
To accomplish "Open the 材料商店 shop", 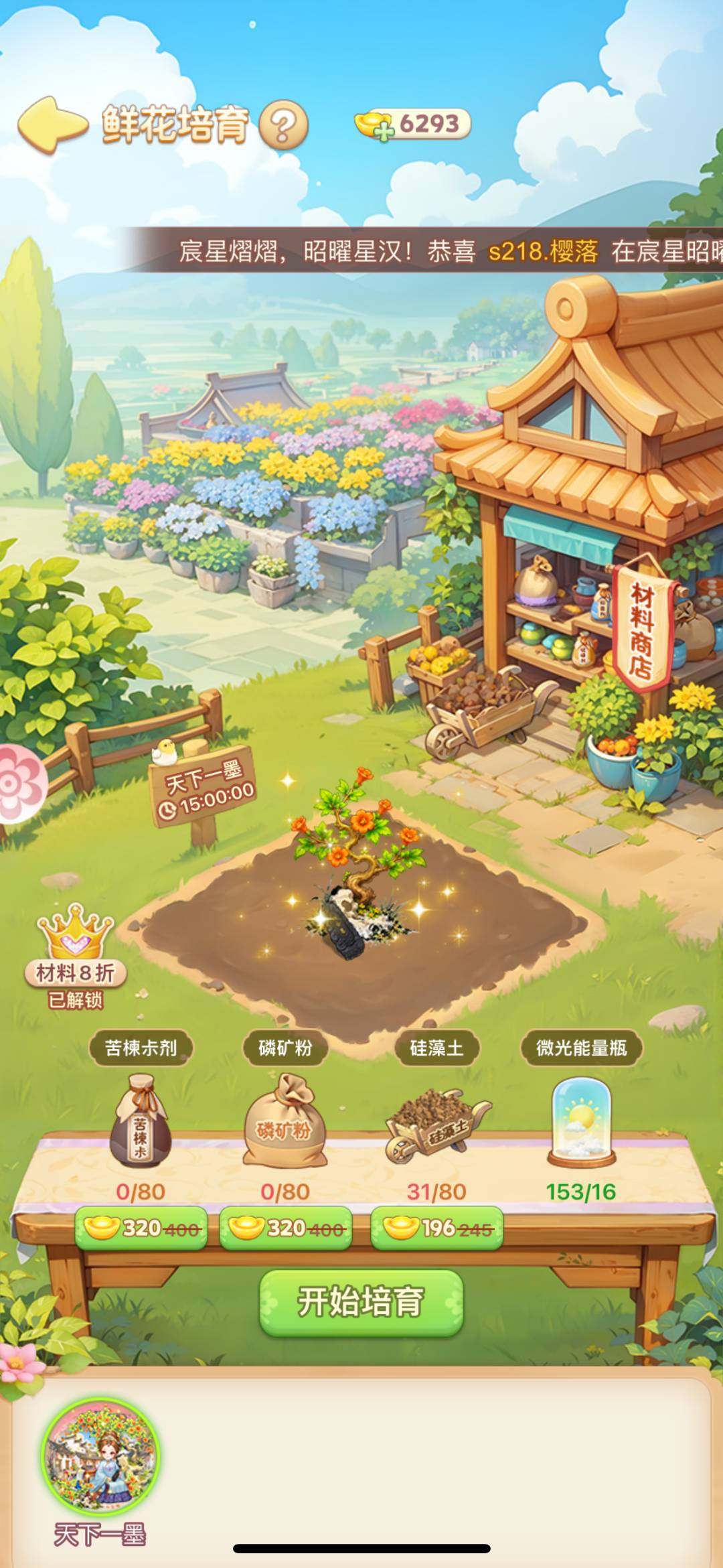I will pyautogui.click(x=641, y=628).
